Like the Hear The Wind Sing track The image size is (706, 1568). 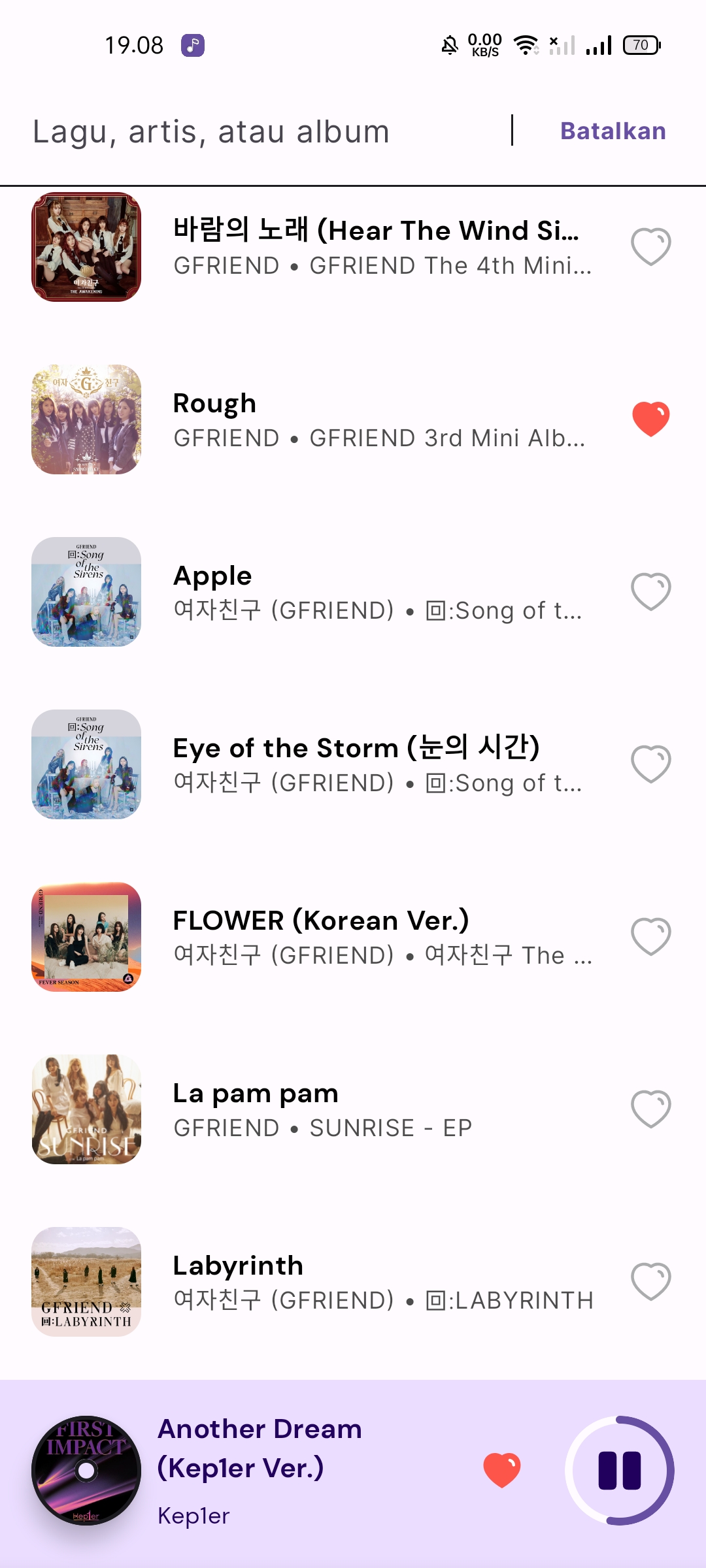click(650, 246)
